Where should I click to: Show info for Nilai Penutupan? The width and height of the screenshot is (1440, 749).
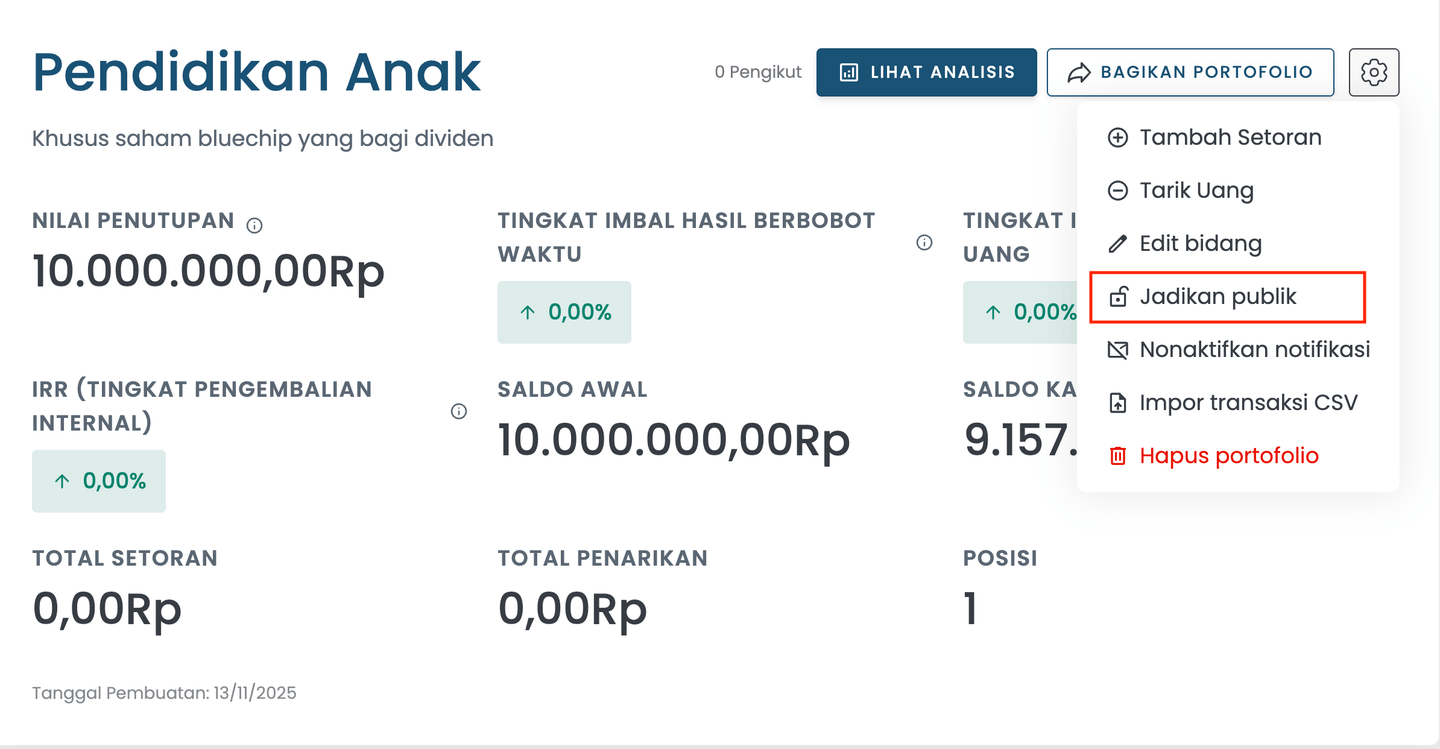(255, 225)
